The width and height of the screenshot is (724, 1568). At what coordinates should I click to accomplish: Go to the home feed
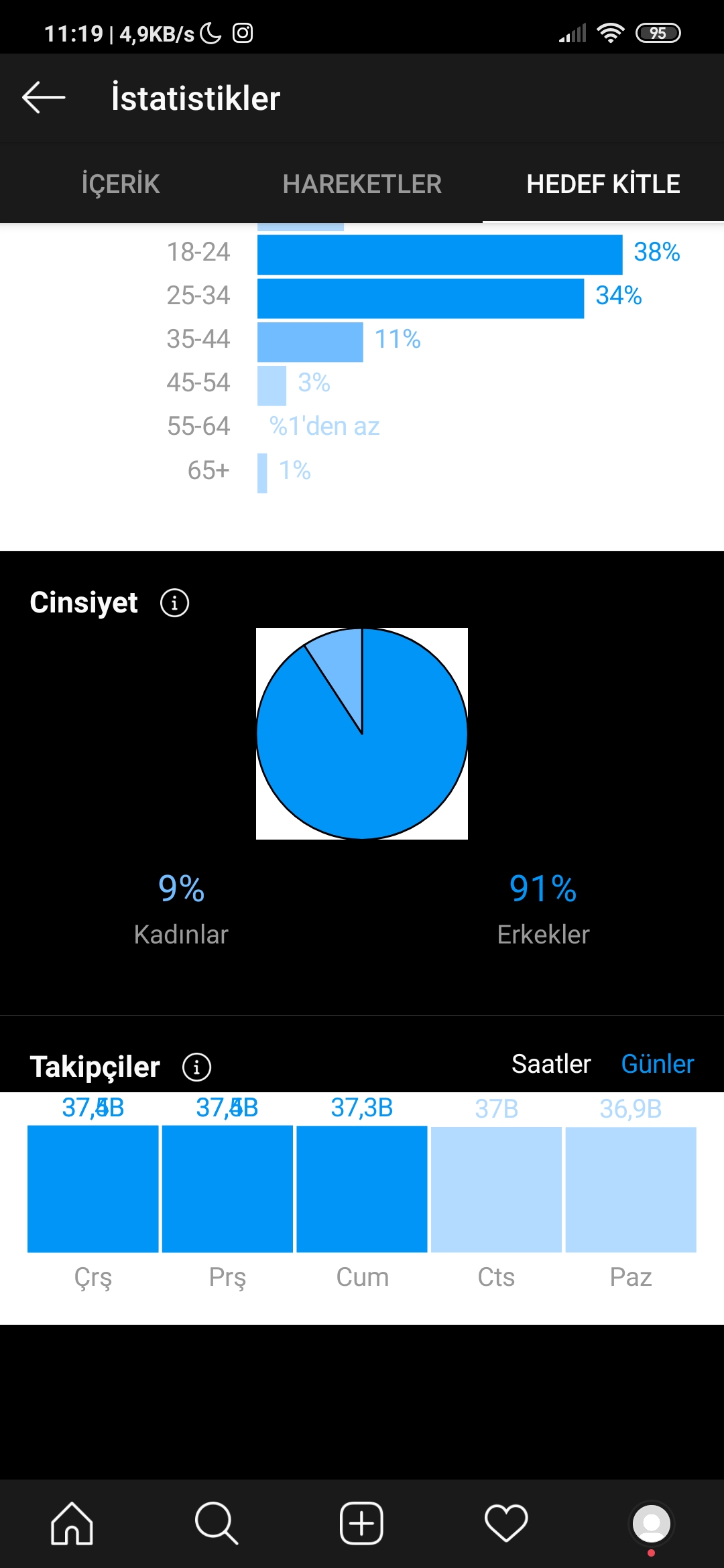pos(72,1523)
